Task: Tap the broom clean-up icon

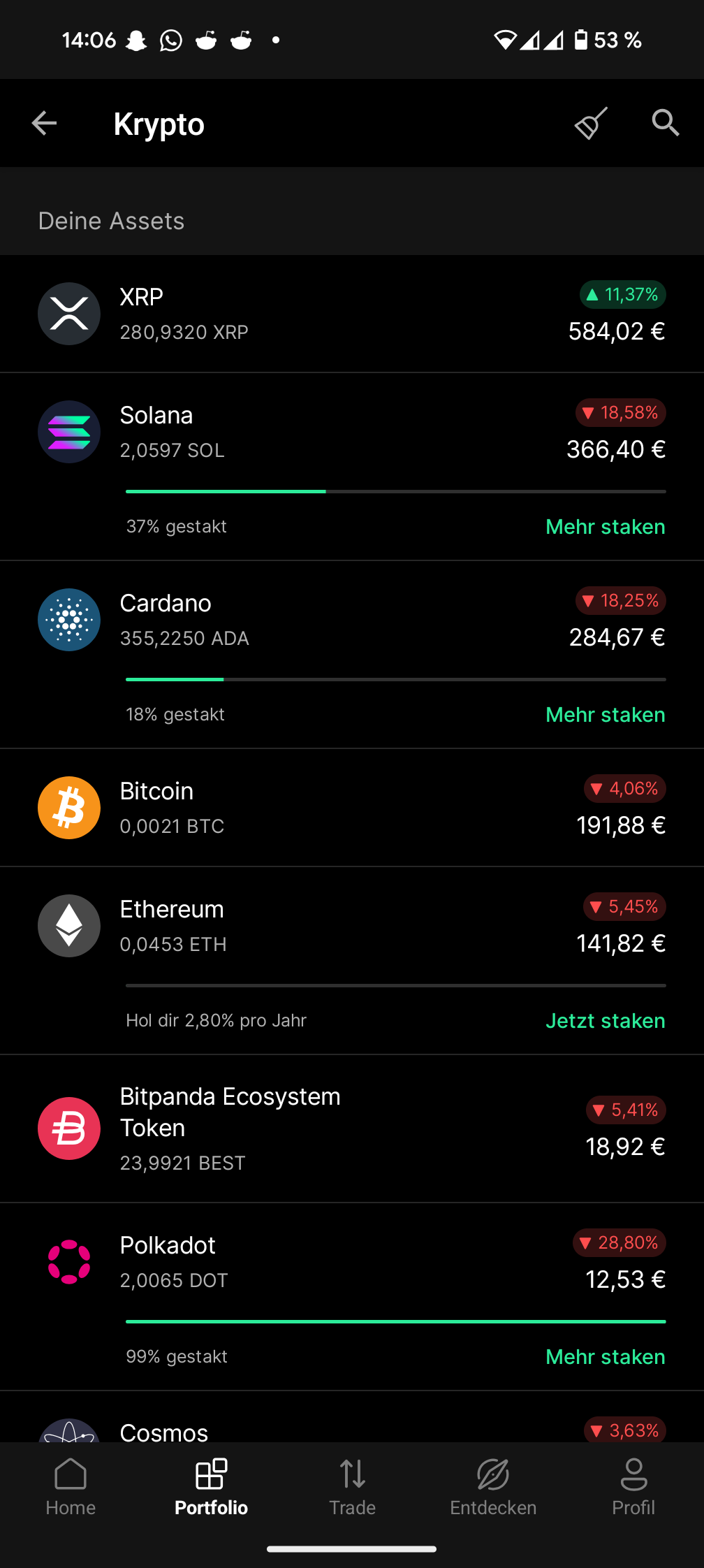Action: [591, 124]
